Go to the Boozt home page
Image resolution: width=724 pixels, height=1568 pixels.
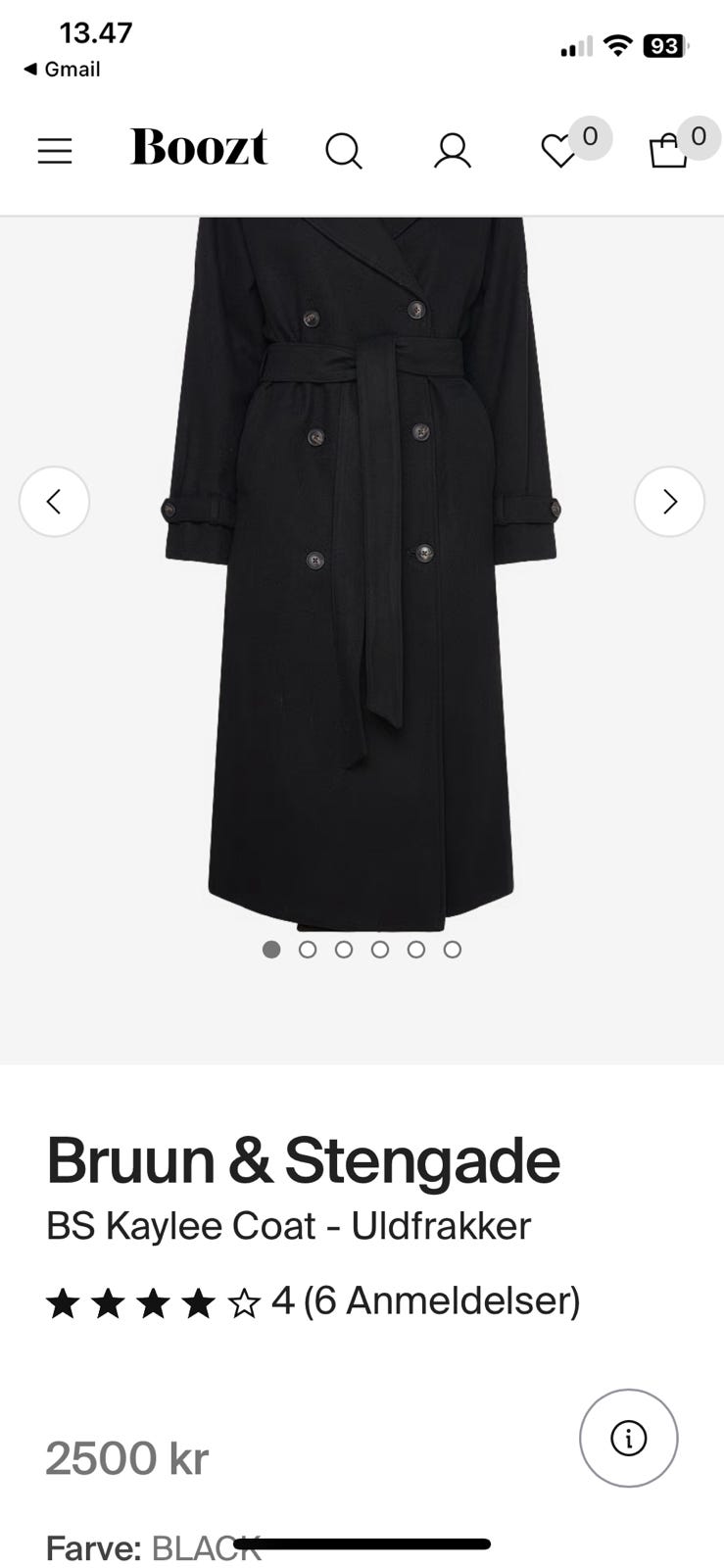[199, 148]
